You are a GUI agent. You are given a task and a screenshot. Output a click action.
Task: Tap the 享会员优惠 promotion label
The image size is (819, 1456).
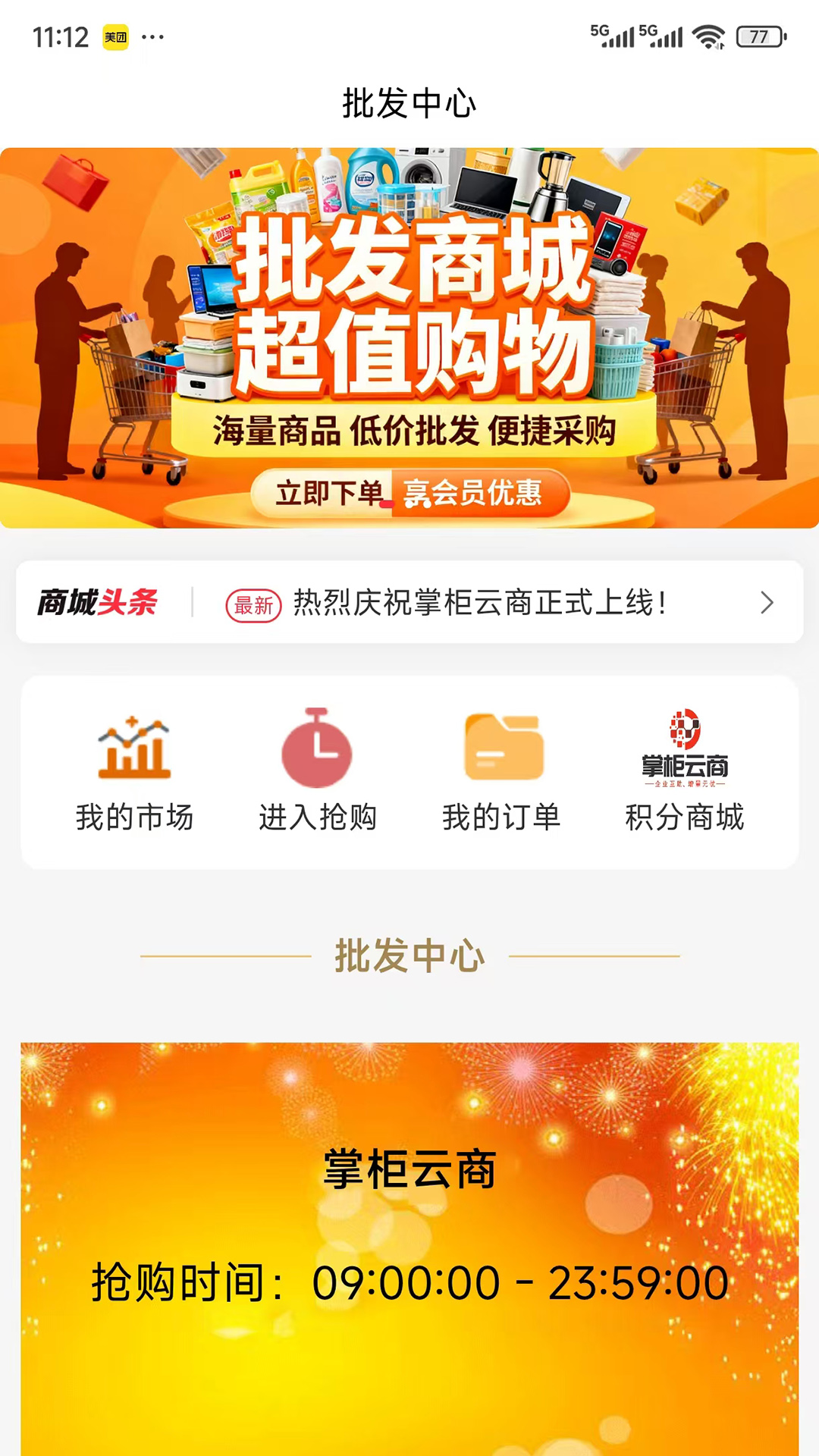tap(478, 494)
